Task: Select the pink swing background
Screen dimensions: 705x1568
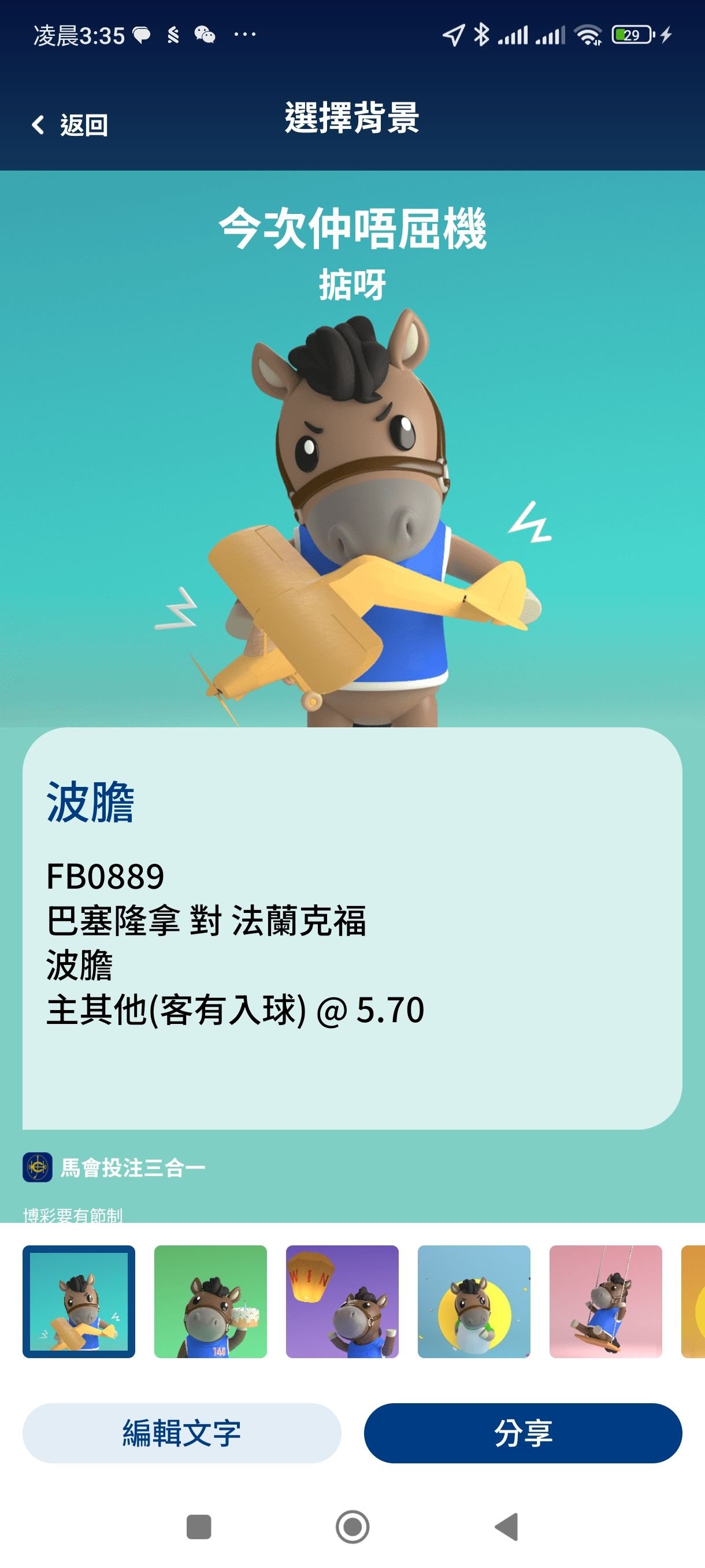Action: click(605, 1301)
